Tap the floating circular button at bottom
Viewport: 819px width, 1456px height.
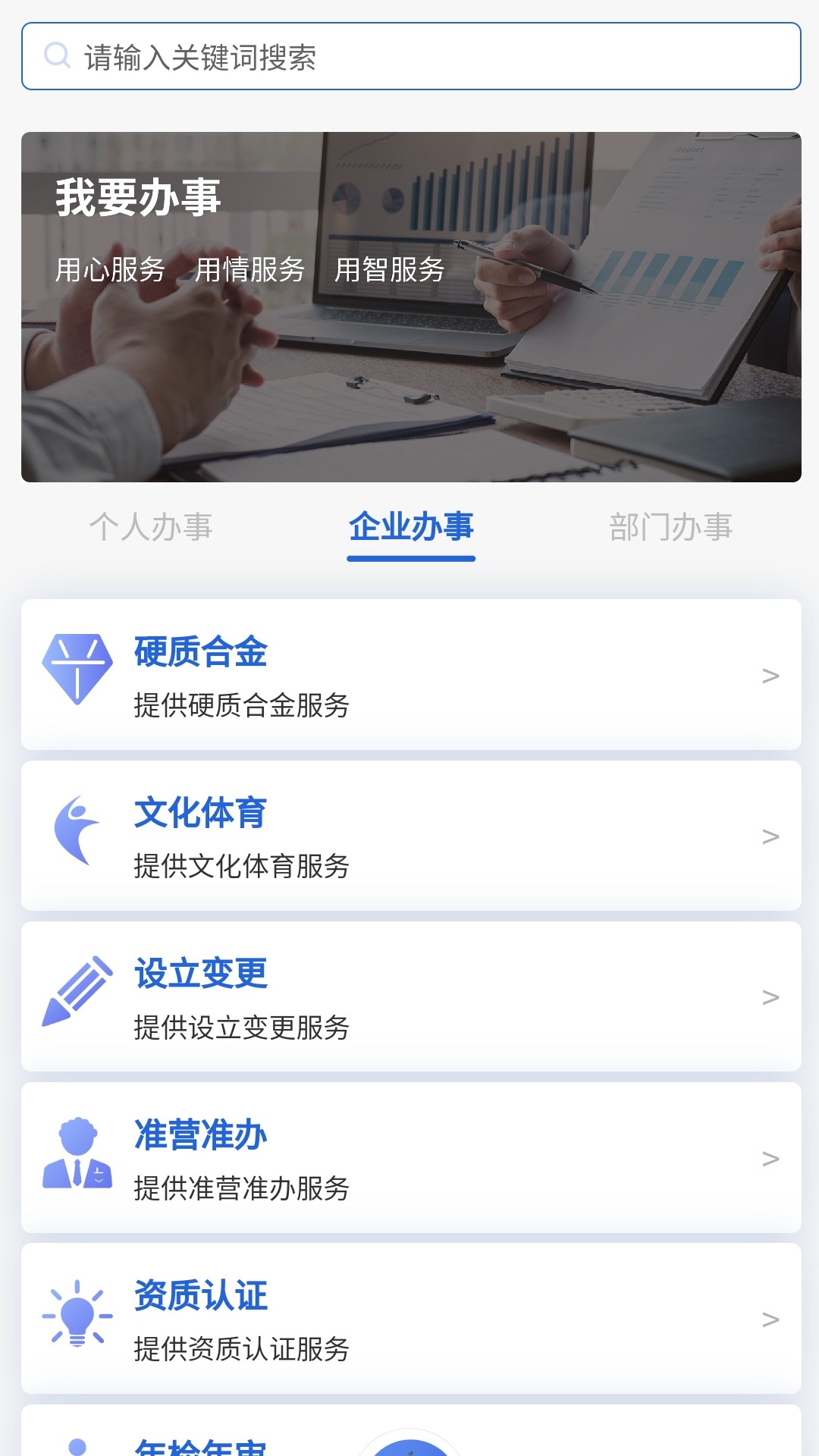tap(409, 1448)
